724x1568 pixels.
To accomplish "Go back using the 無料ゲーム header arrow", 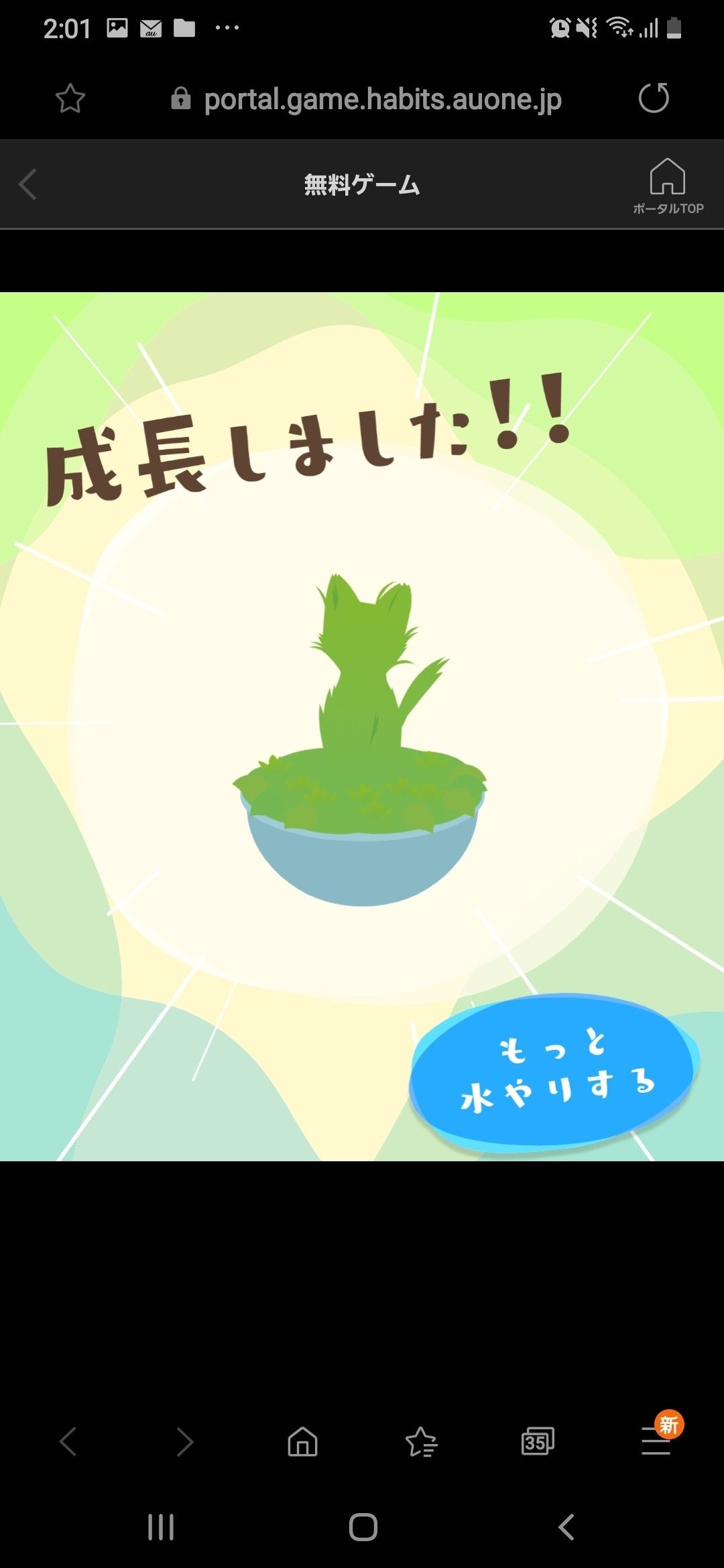I will point(28,184).
